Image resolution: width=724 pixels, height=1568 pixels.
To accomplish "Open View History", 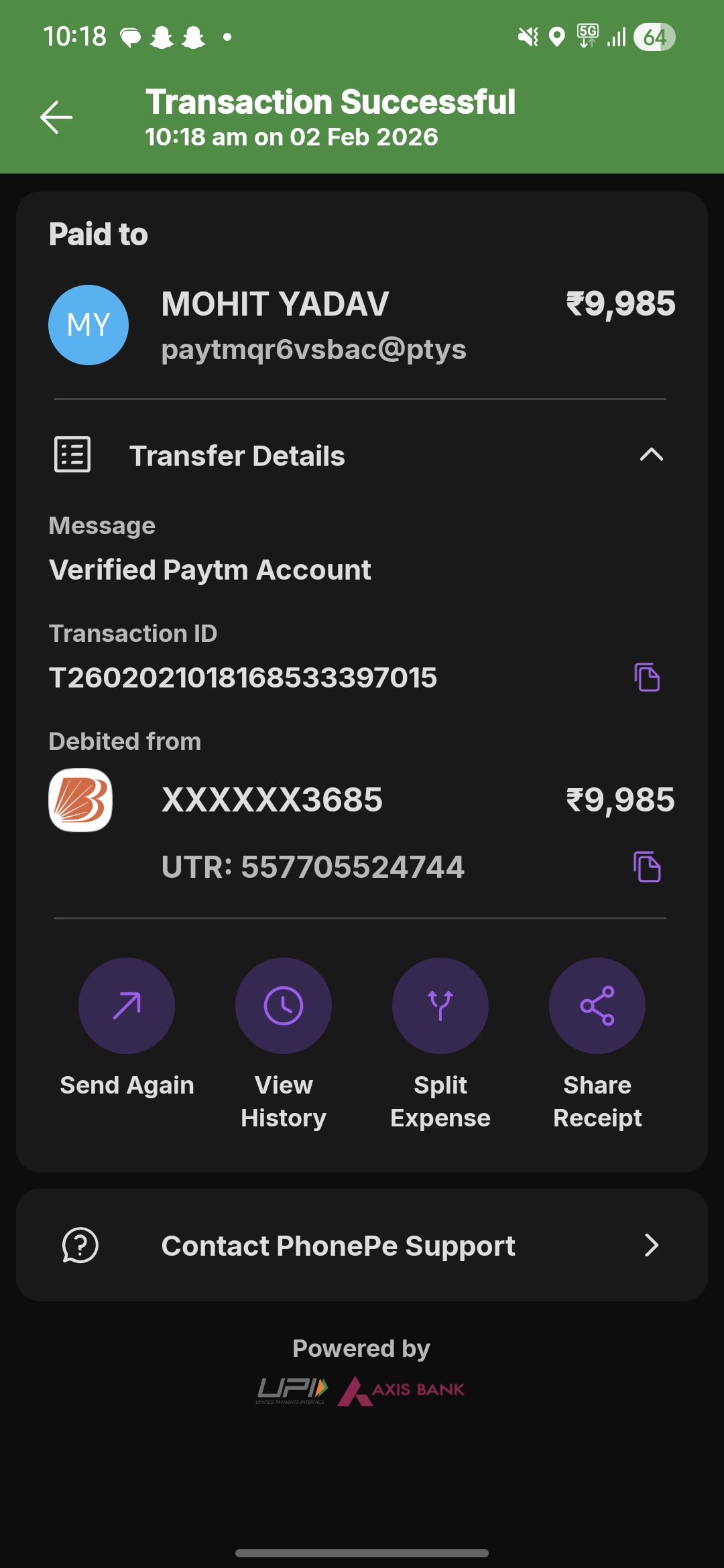I will point(284,1006).
